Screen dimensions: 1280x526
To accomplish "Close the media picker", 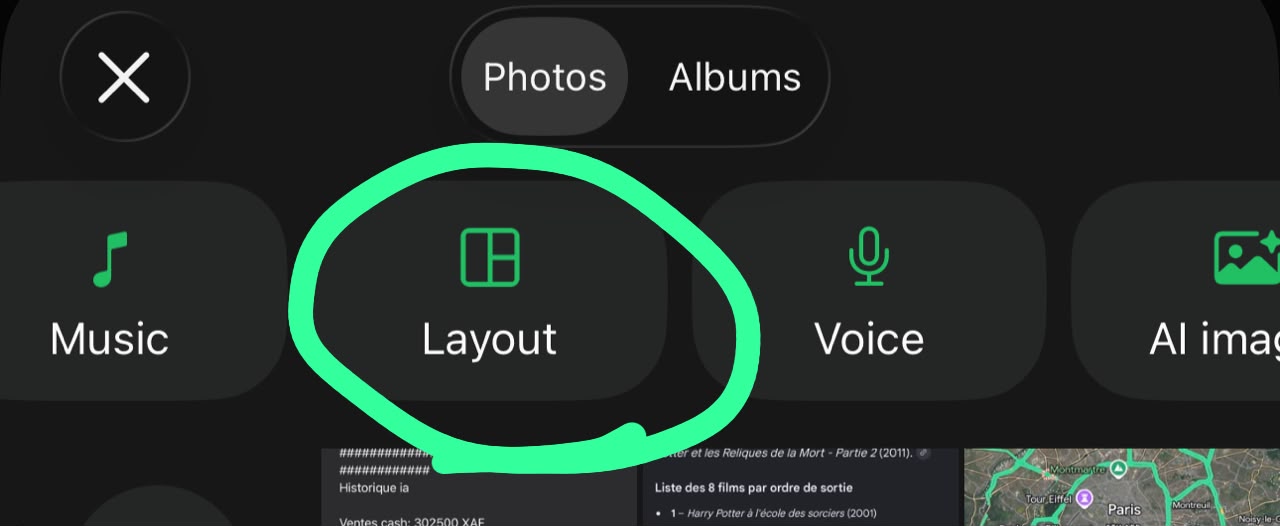I will pos(124,78).
